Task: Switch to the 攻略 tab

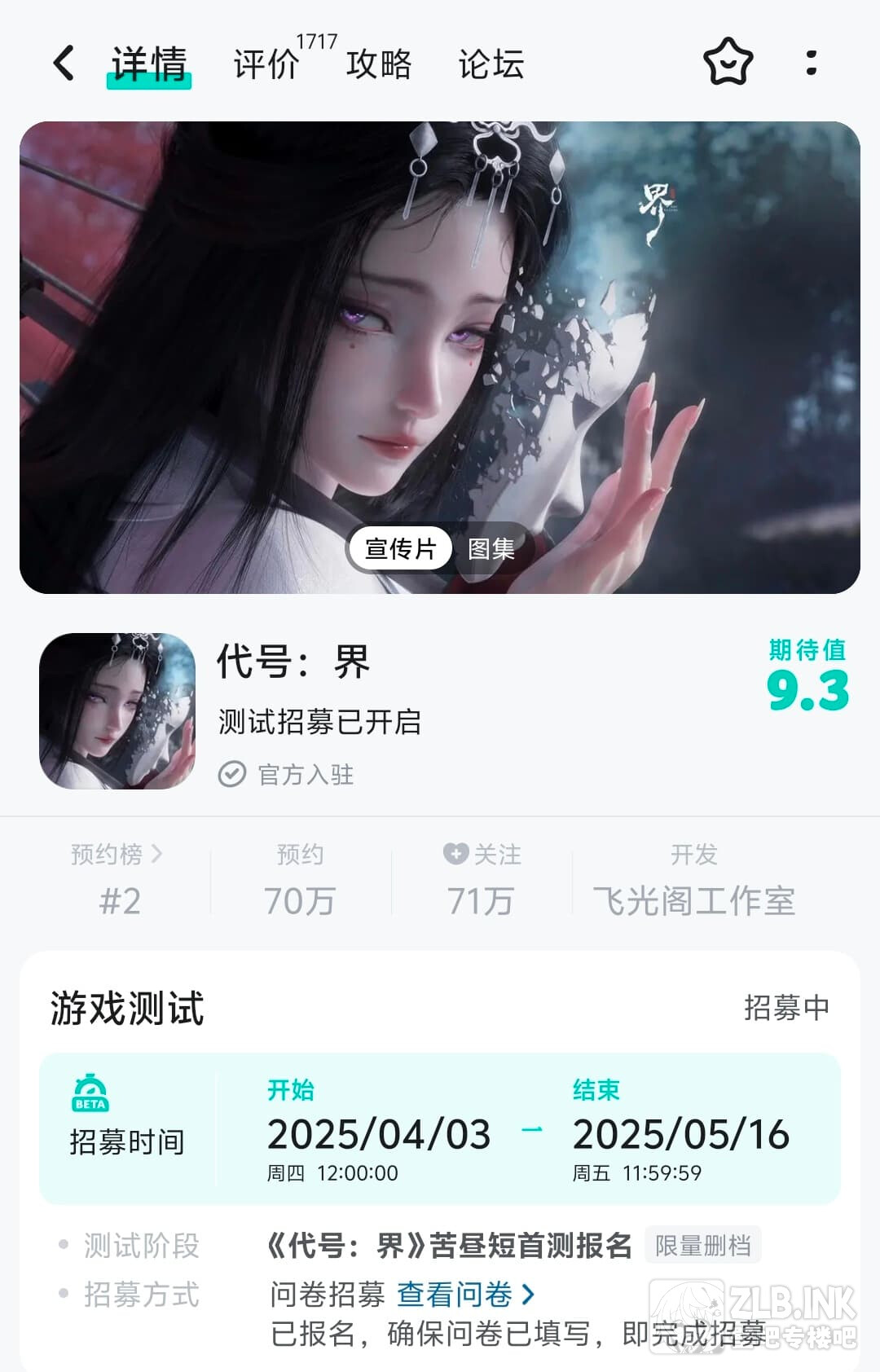Action: click(379, 64)
